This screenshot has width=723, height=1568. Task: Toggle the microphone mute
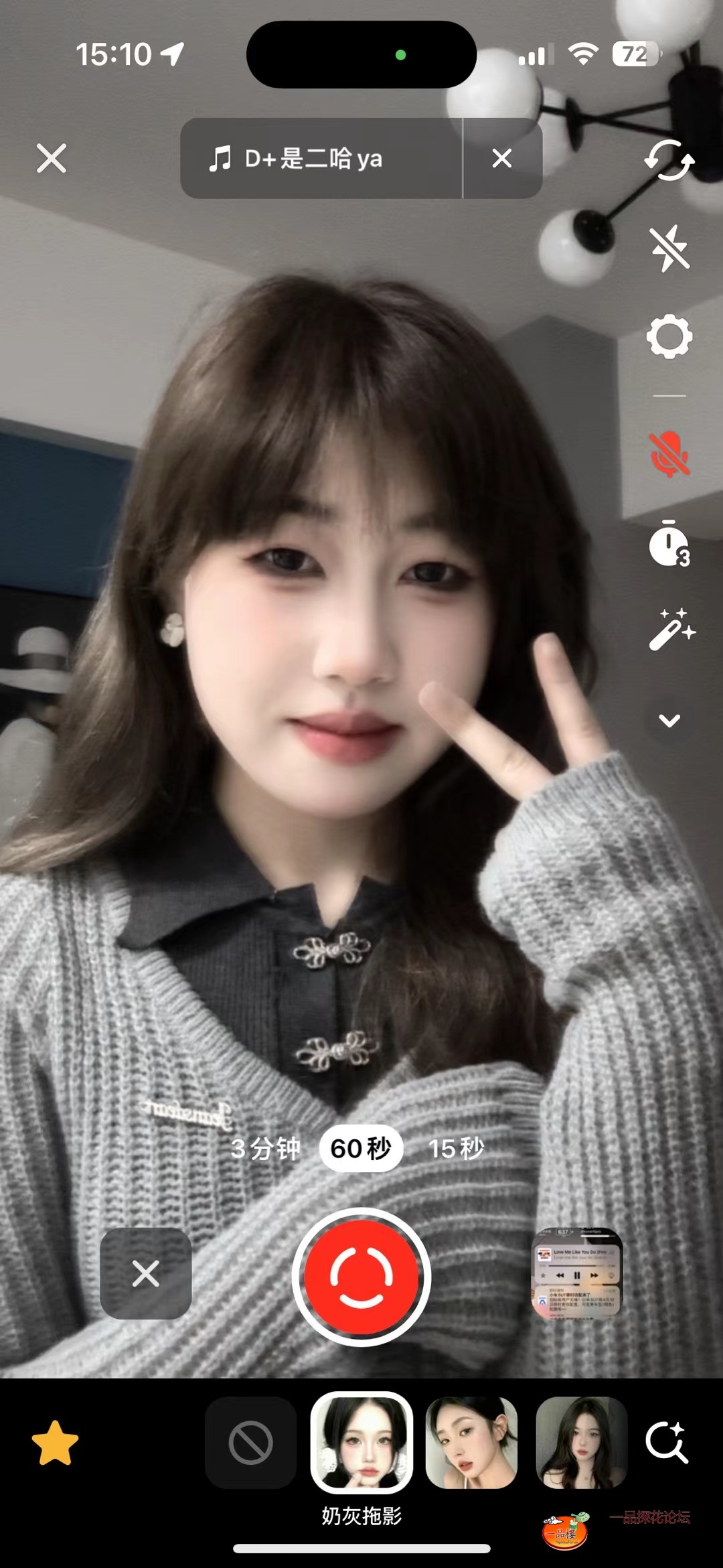click(x=669, y=455)
